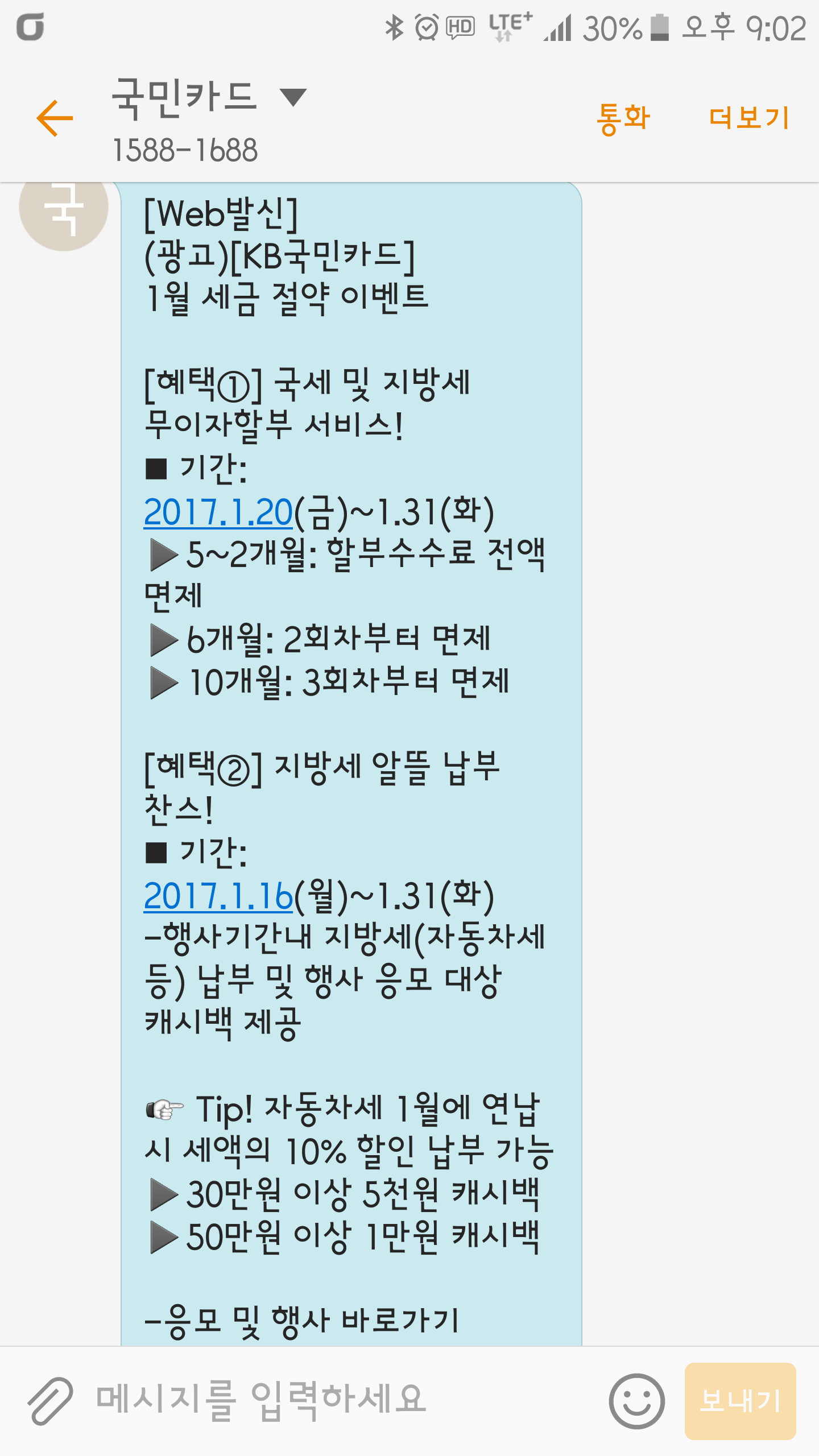The height and width of the screenshot is (1456, 819).
Task: Send the message with 보내기
Action: pyautogui.click(x=740, y=1401)
